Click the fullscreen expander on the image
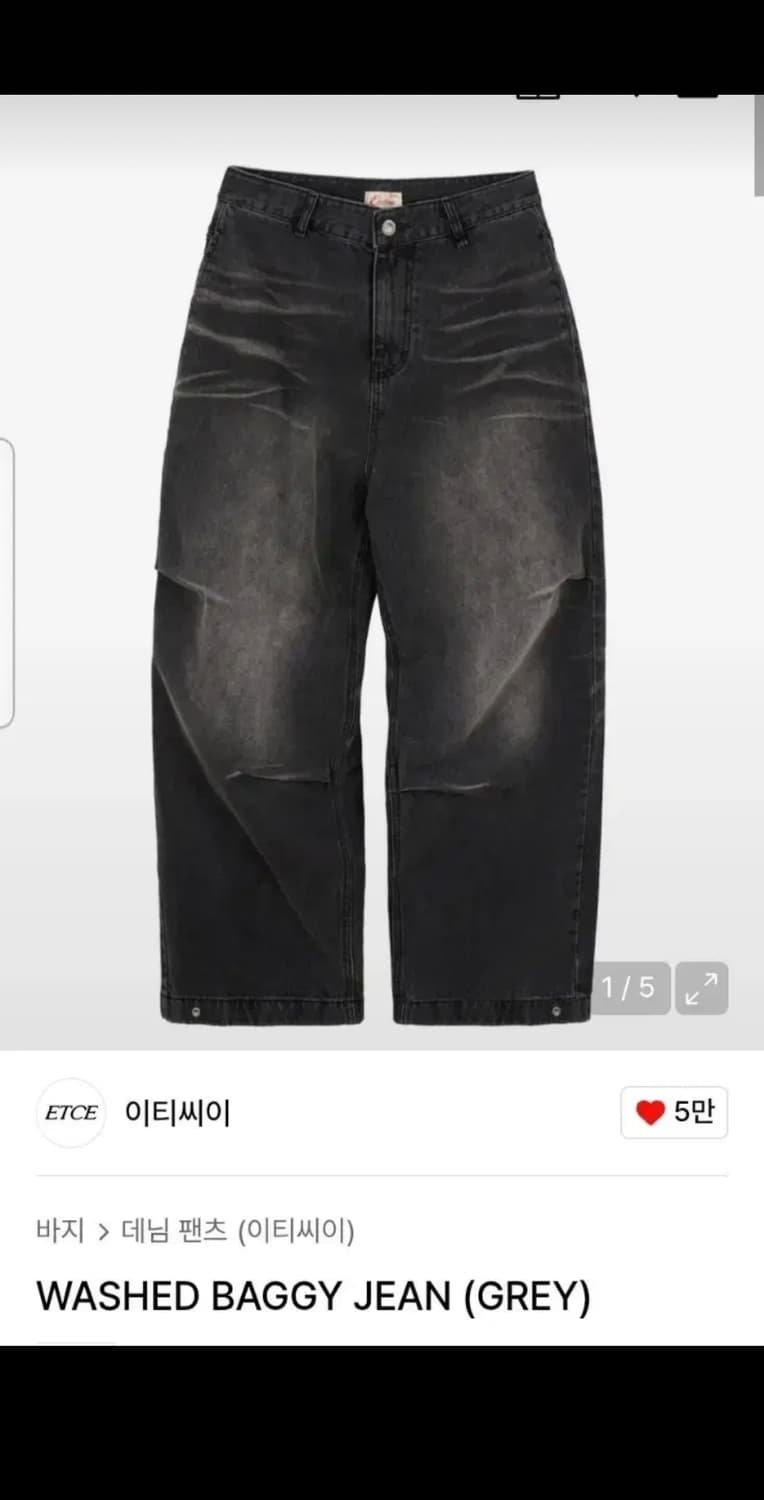Screen dimensions: 764x1500 pos(701,988)
